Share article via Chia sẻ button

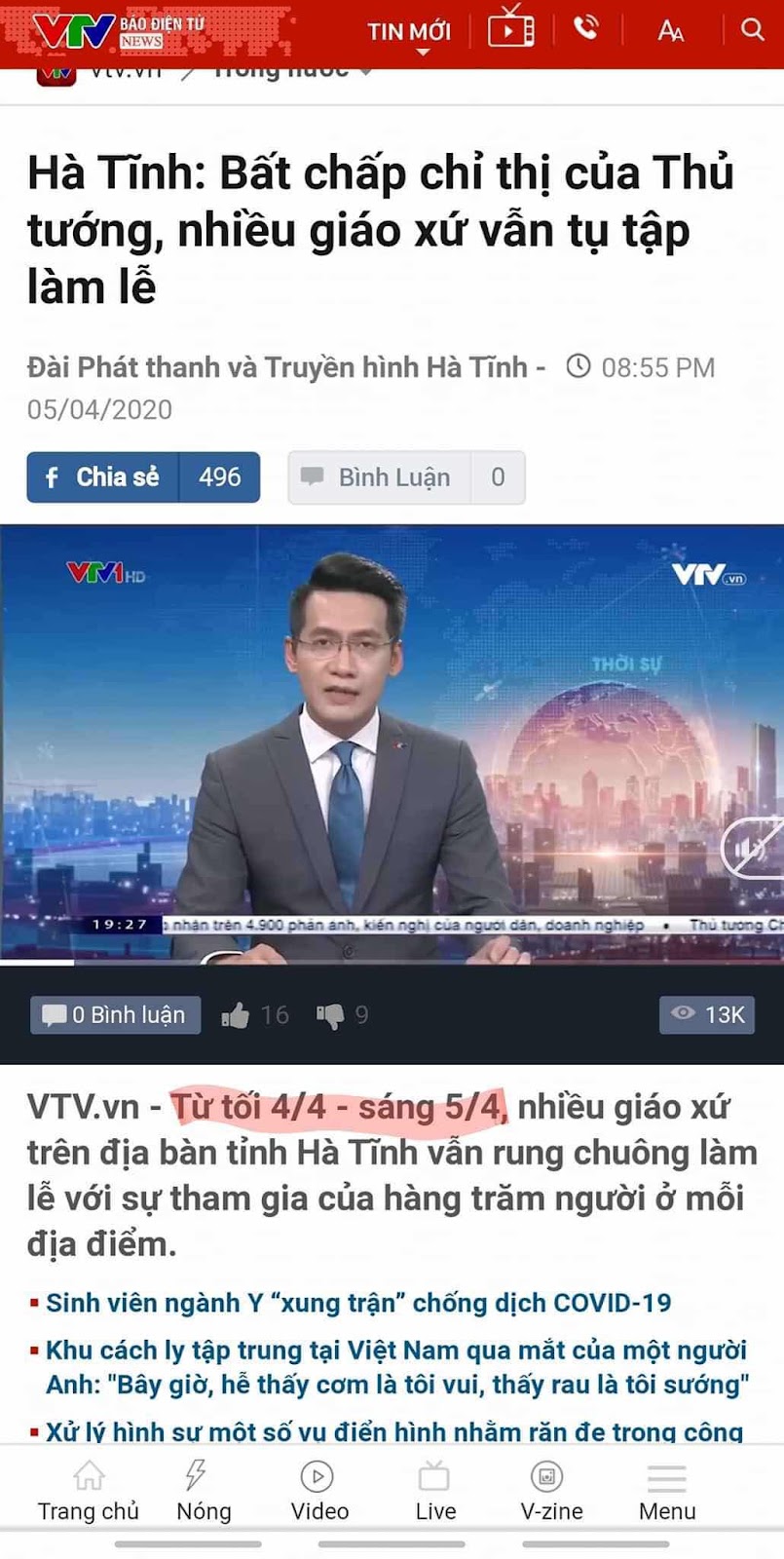pos(143,477)
